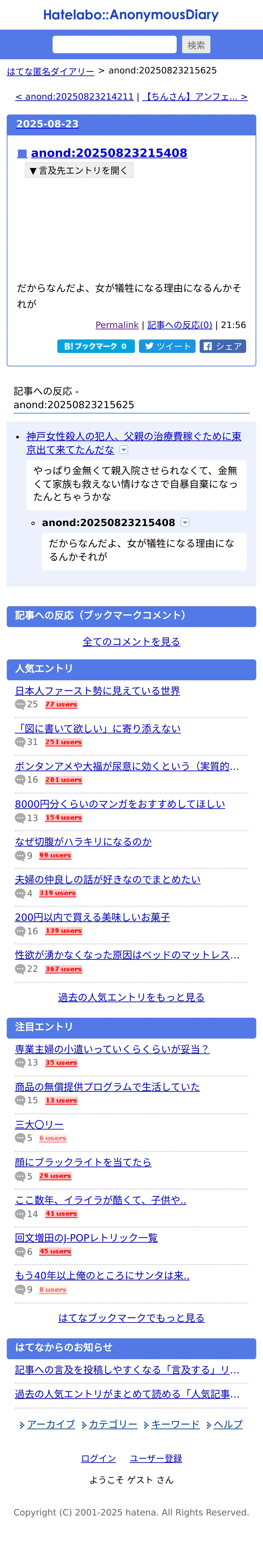
Task: Open the Permalink link
Action: tap(117, 325)
